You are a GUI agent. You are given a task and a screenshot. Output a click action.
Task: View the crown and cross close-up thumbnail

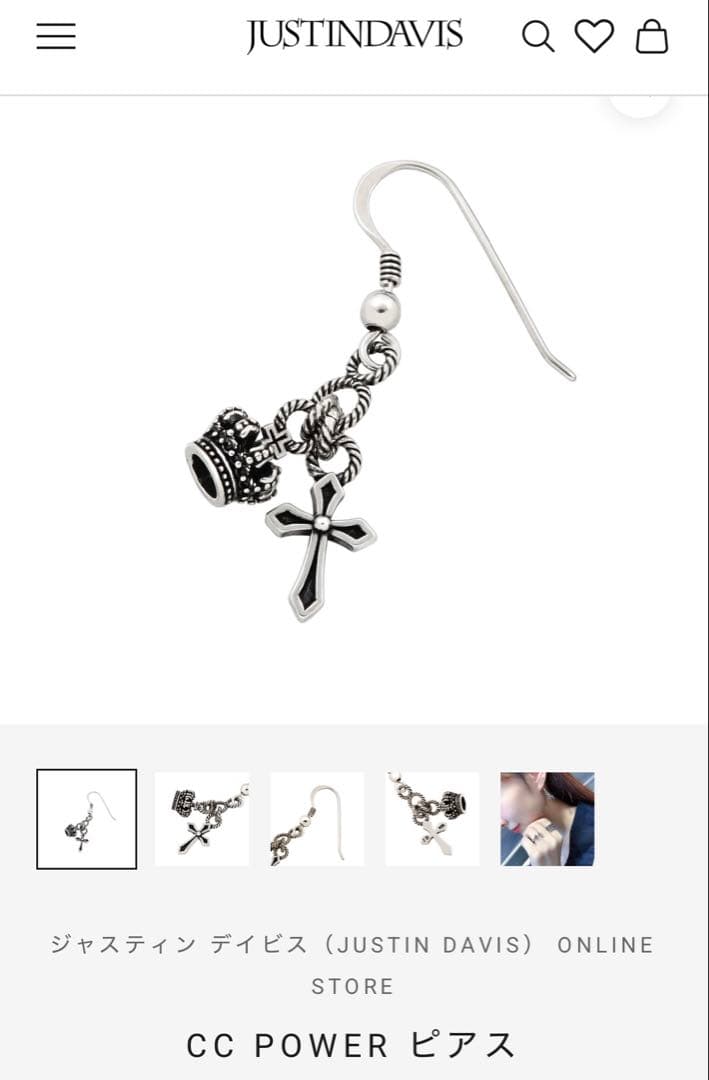pyautogui.click(x=202, y=819)
